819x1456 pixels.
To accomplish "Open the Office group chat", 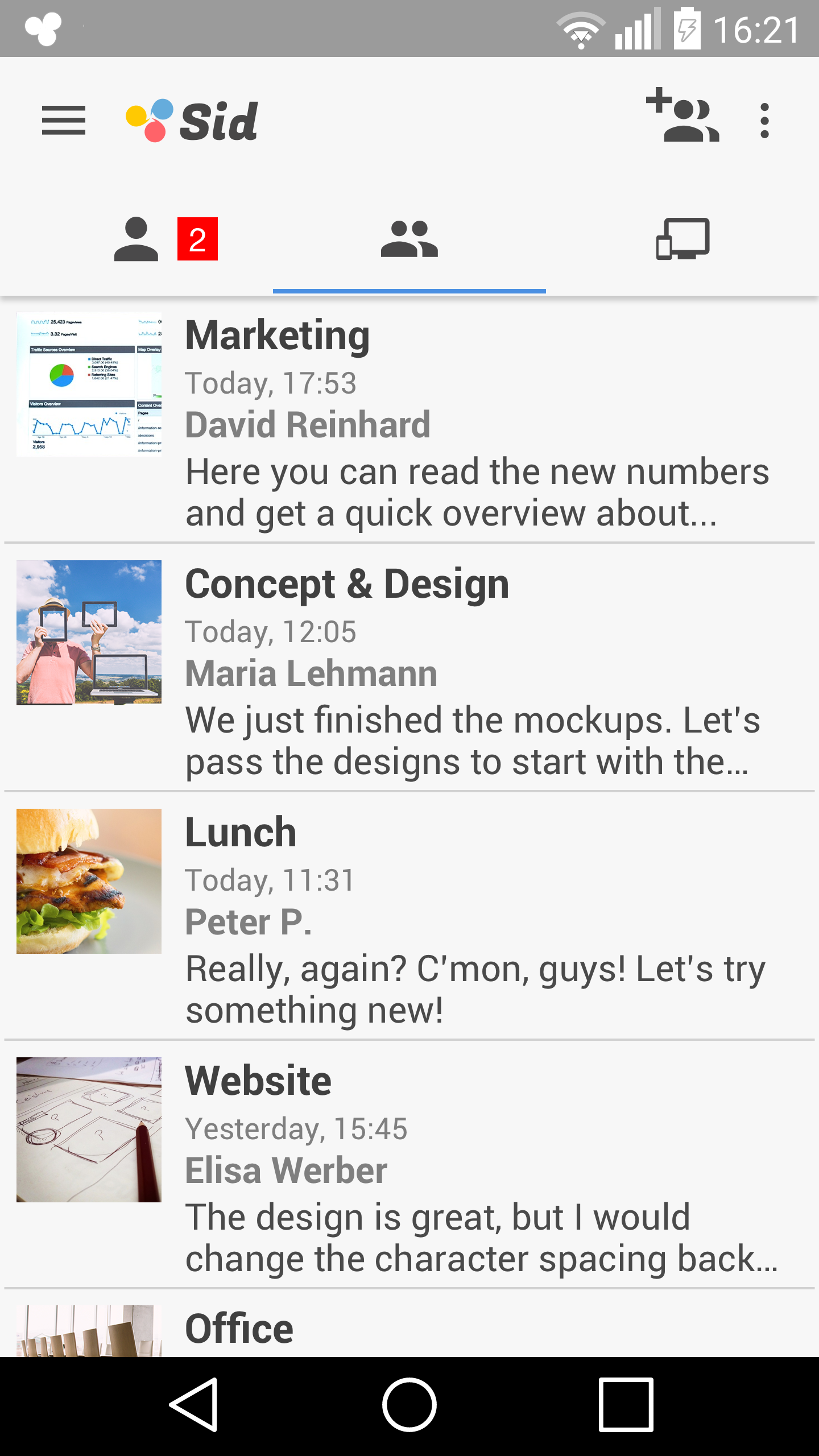I will point(409,1324).
